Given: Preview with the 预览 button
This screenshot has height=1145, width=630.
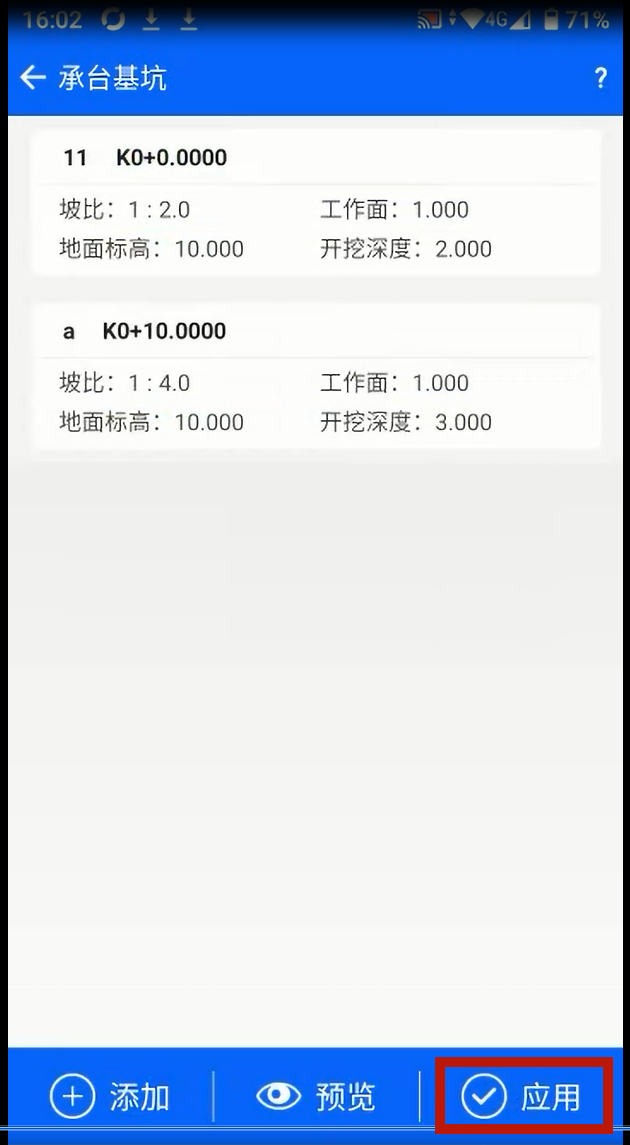Looking at the screenshot, I should pyautogui.click(x=316, y=1096).
